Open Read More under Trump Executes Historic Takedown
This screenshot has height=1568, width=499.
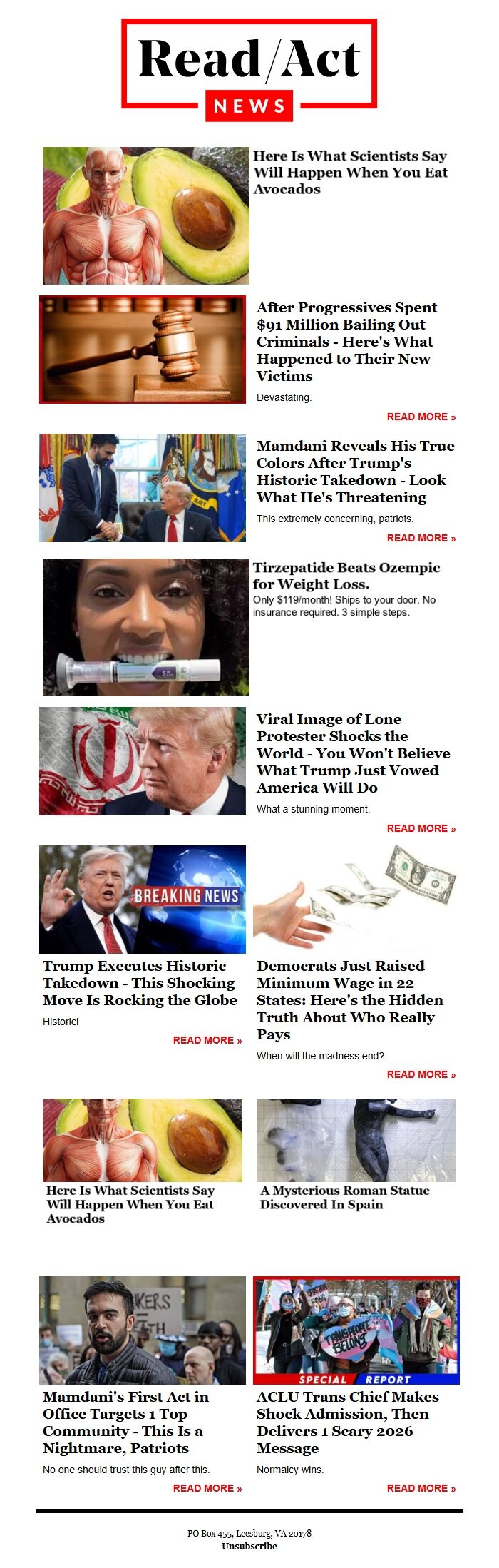[207, 1040]
